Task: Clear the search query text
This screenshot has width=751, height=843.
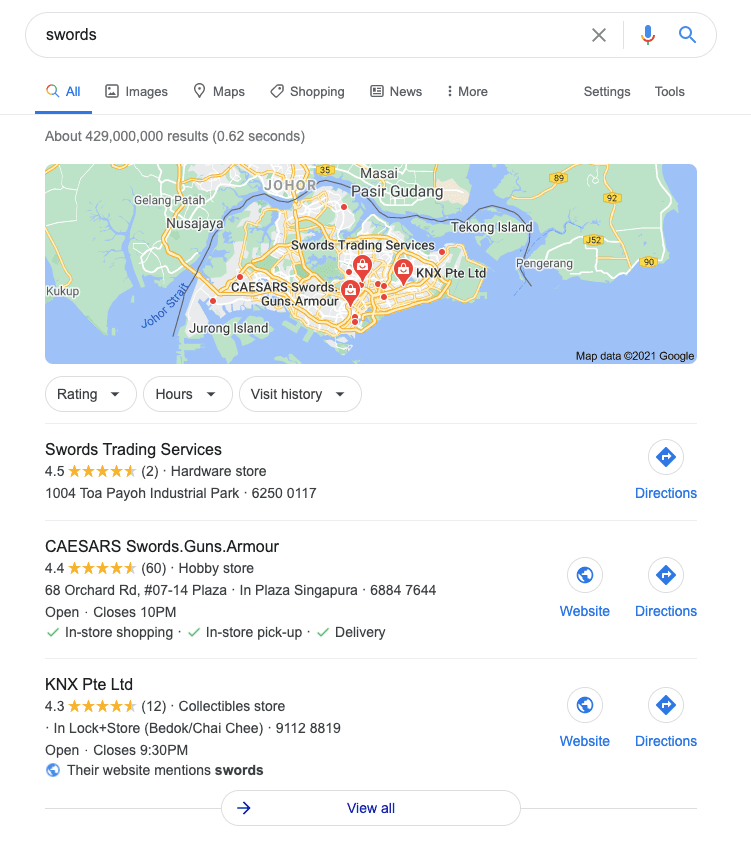Action: coord(599,35)
